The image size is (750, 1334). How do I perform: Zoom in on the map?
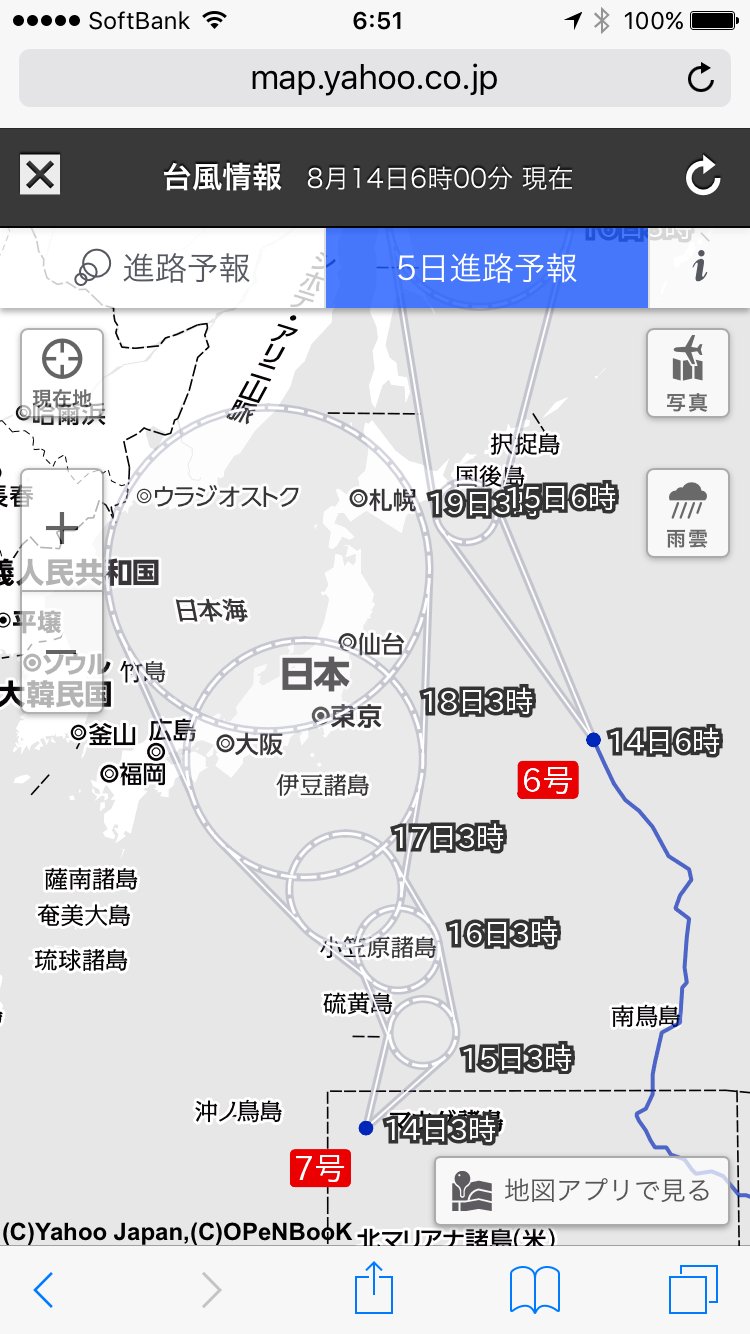62,529
